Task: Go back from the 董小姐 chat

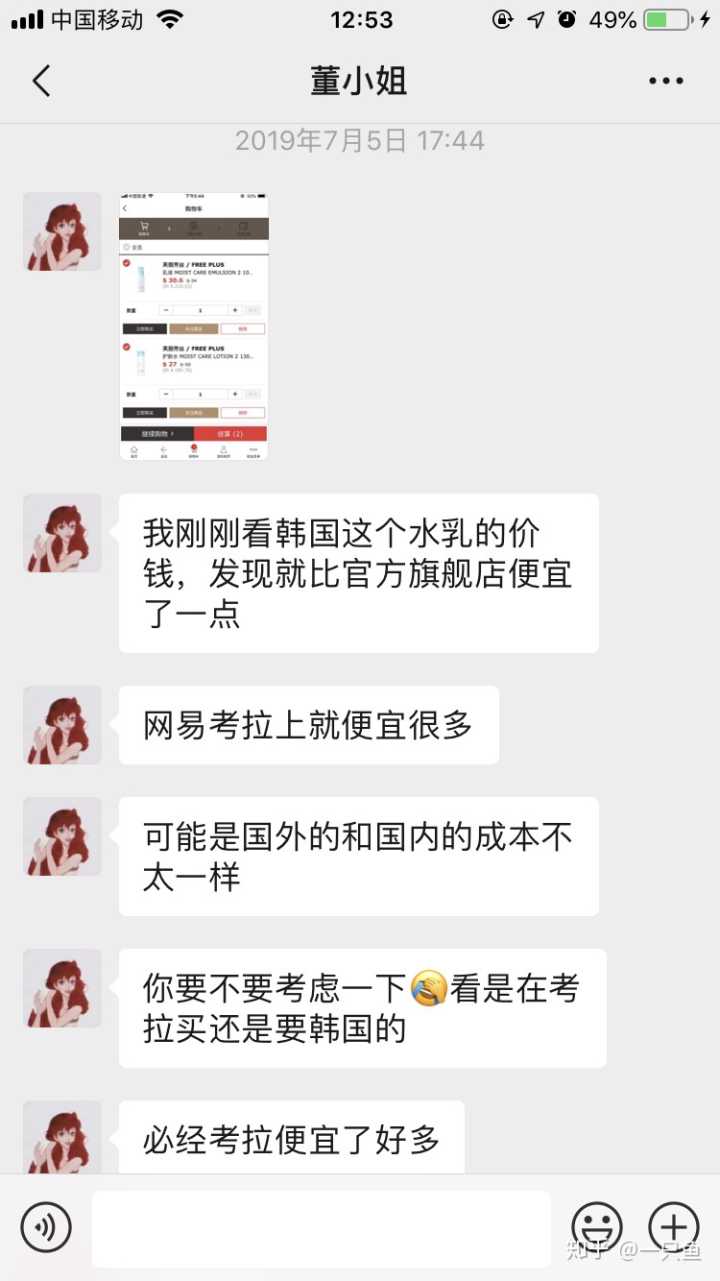Action: pos(41,81)
